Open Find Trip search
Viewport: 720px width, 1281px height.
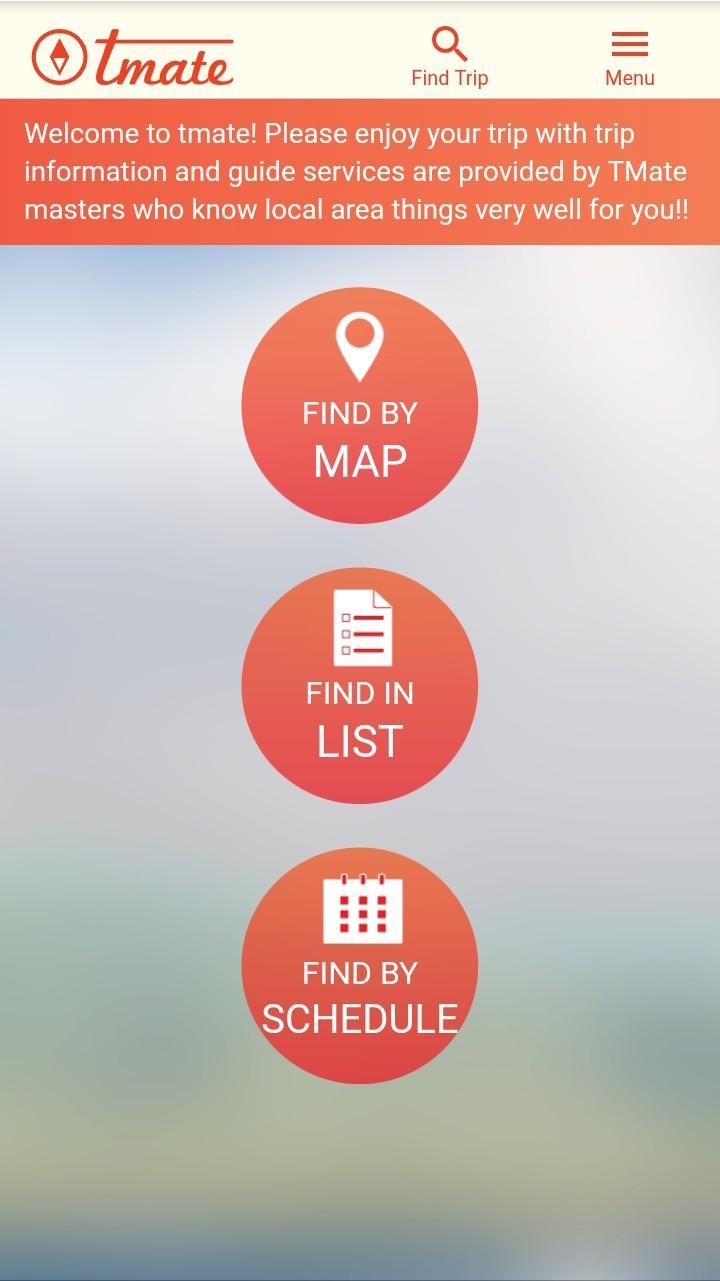pyautogui.click(x=450, y=58)
